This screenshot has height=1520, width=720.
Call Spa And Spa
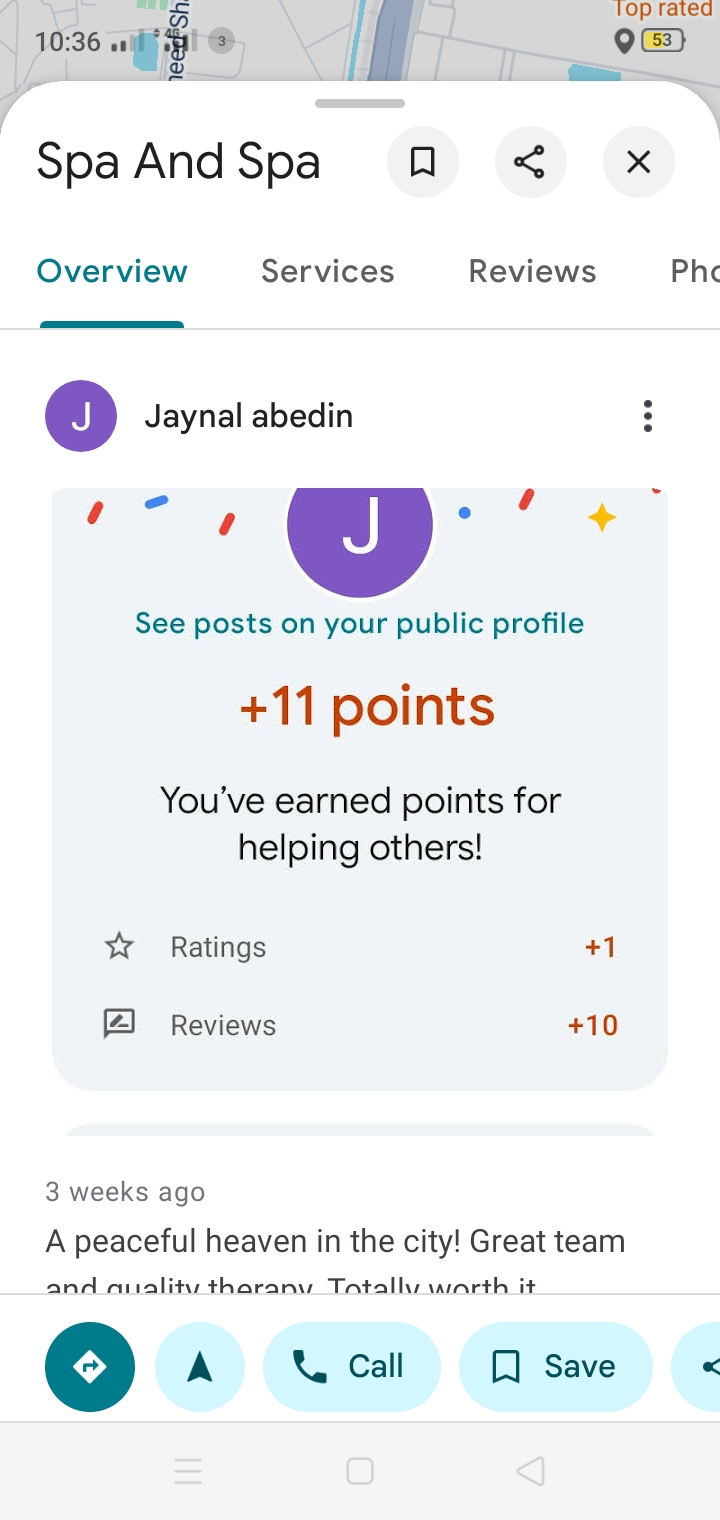[x=351, y=1366]
